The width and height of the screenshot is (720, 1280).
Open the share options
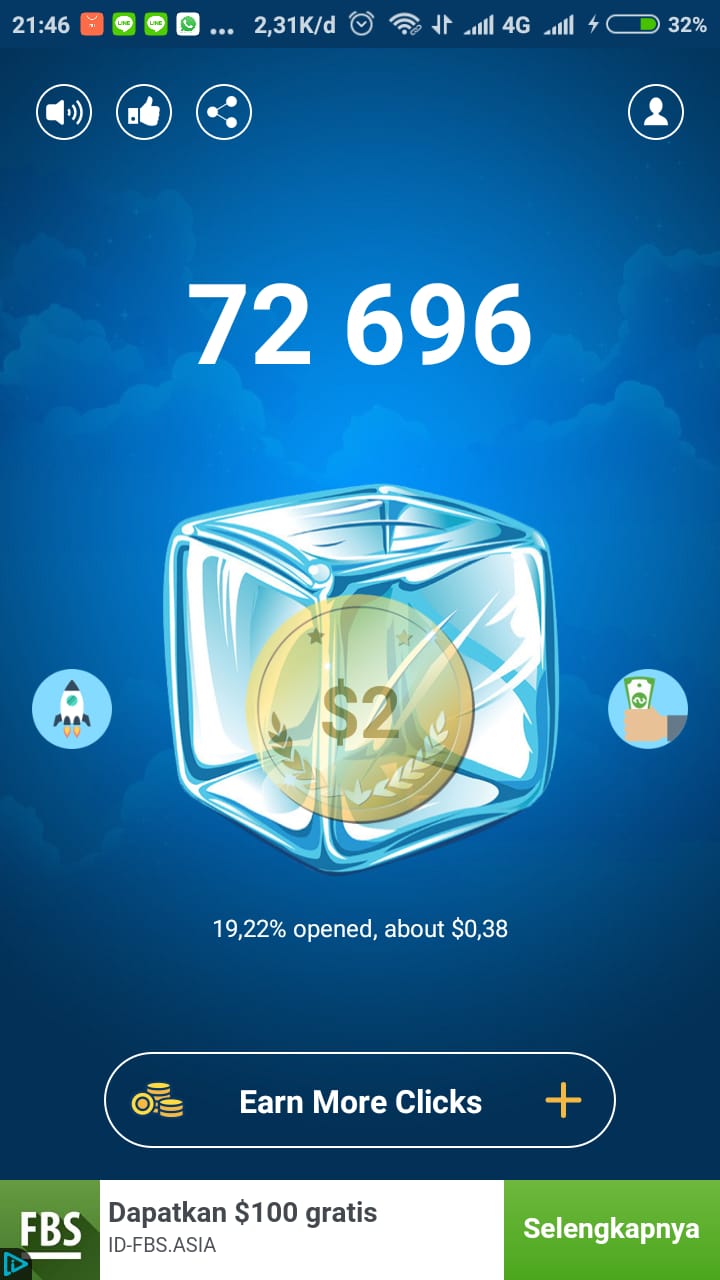[222, 112]
